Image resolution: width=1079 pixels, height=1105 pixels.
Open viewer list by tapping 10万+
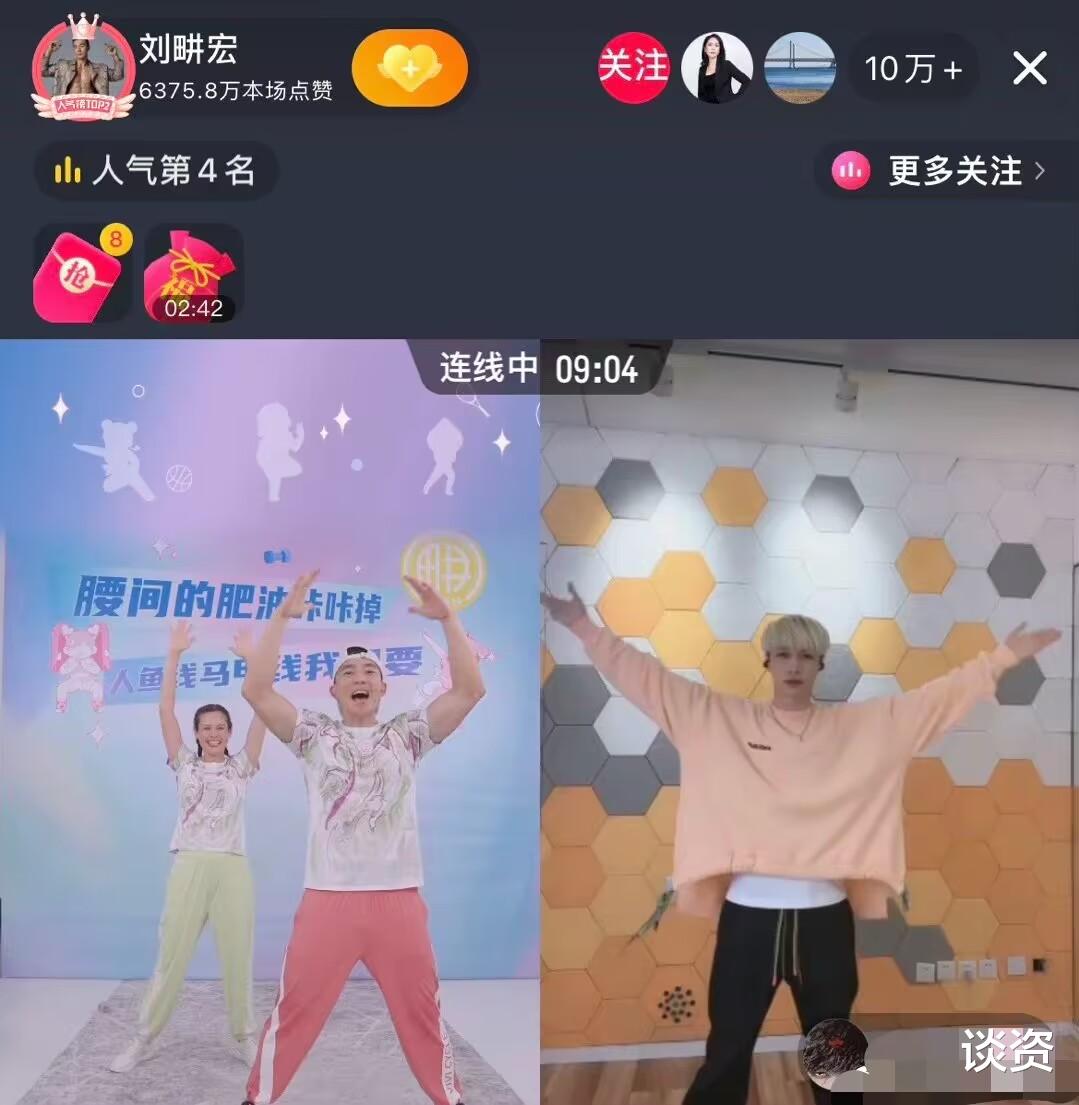point(912,68)
